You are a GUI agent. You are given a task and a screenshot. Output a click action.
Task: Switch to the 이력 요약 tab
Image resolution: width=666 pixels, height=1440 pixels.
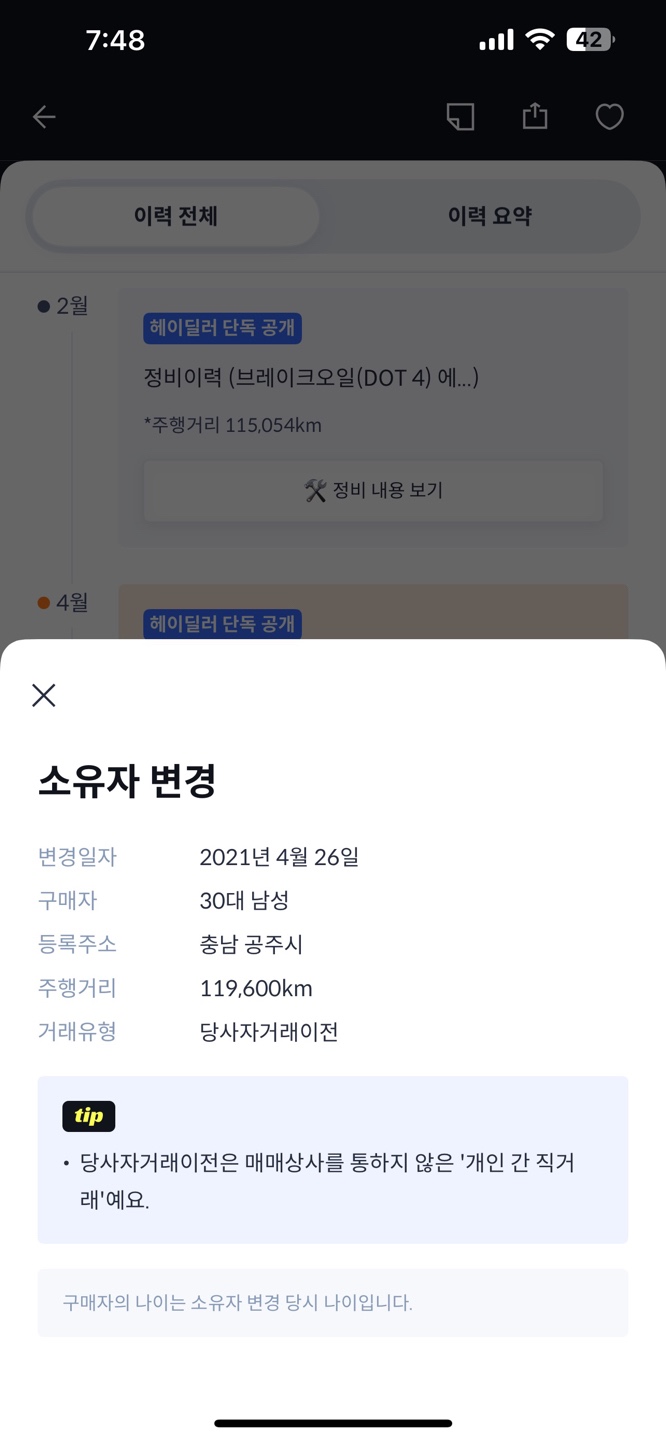click(x=489, y=216)
